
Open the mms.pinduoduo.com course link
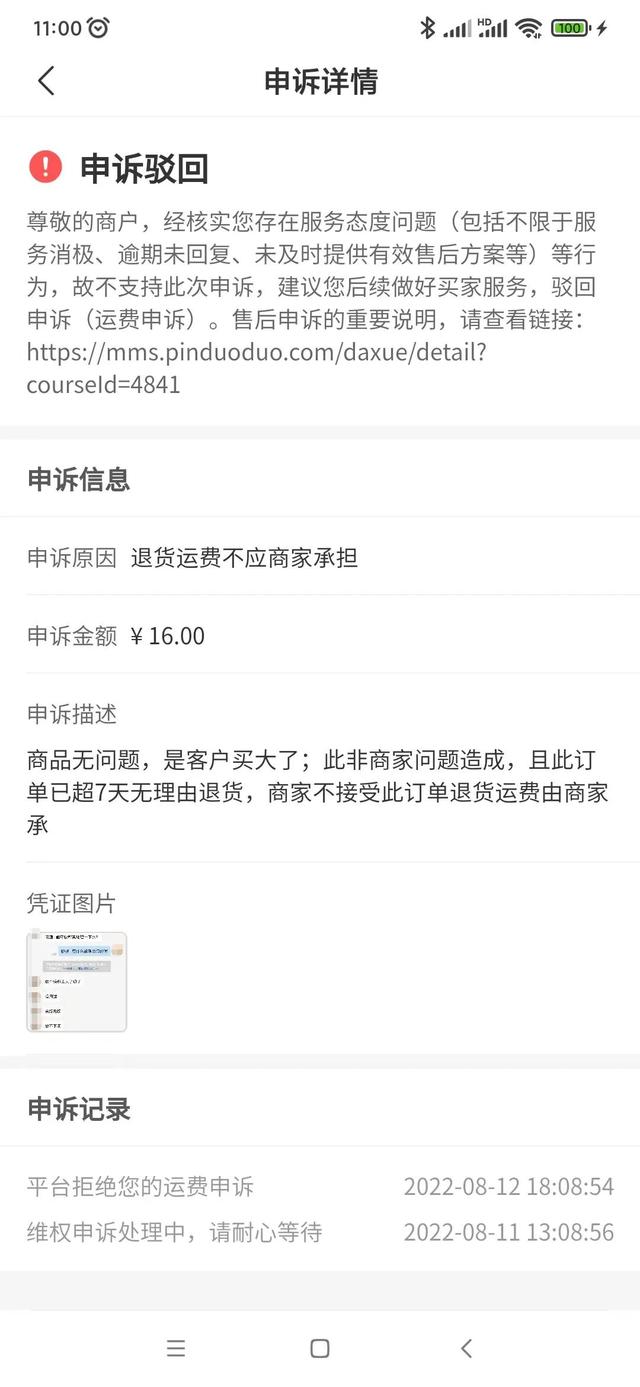click(x=257, y=368)
